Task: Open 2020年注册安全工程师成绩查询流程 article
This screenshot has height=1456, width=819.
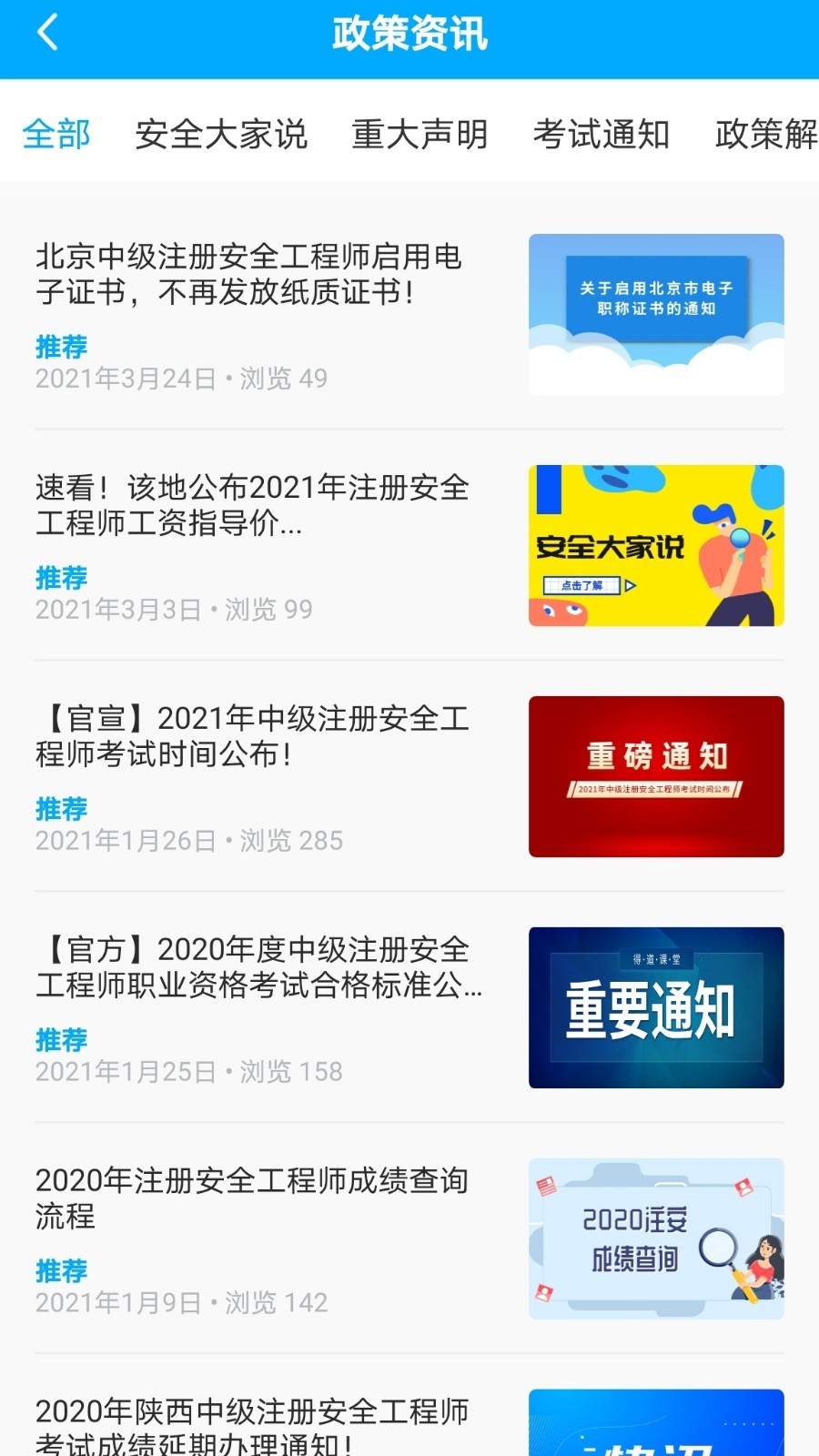Action: 252,1198
